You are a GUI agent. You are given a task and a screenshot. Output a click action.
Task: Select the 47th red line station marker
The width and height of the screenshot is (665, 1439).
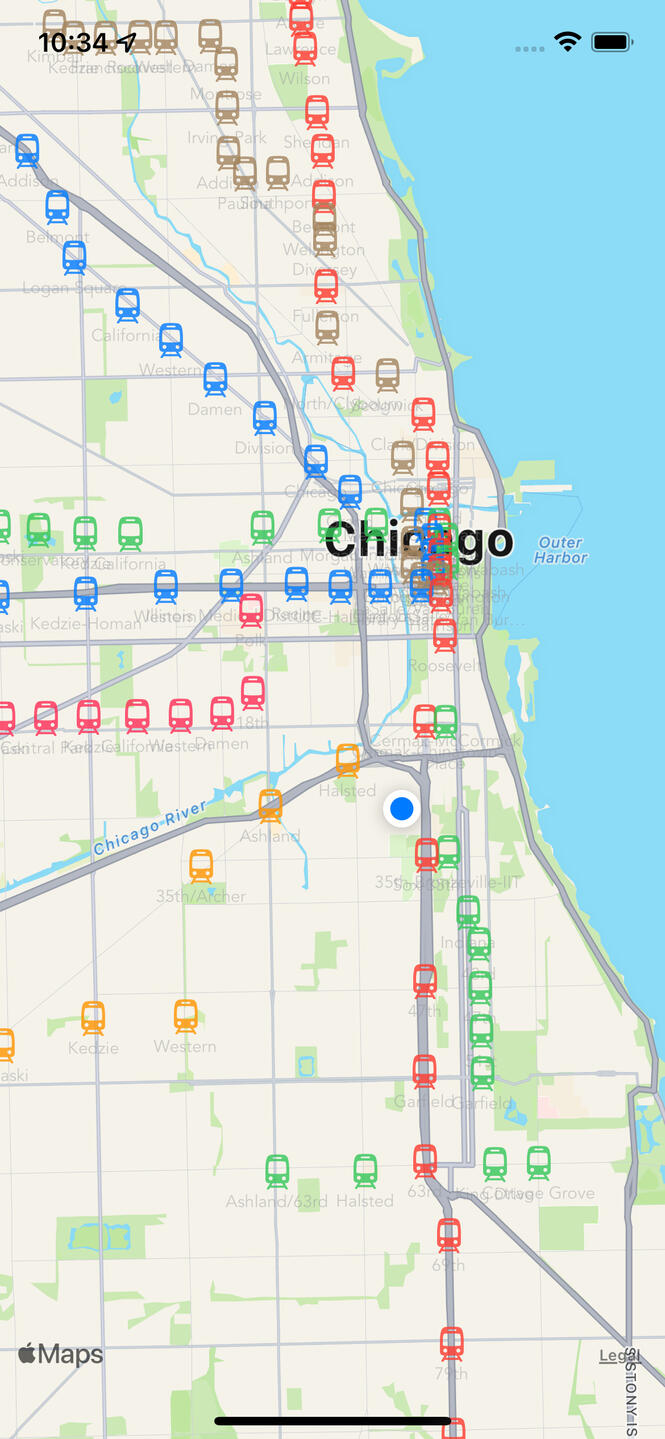[x=425, y=980]
